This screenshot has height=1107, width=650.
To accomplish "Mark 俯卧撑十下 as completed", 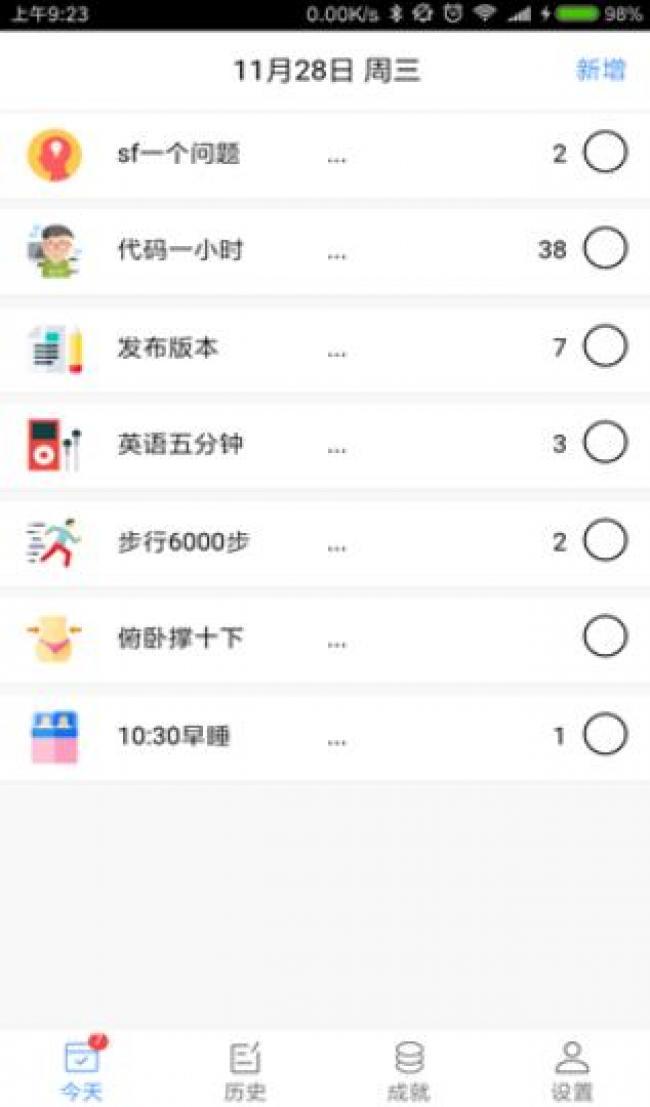I will [x=605, y=637].
